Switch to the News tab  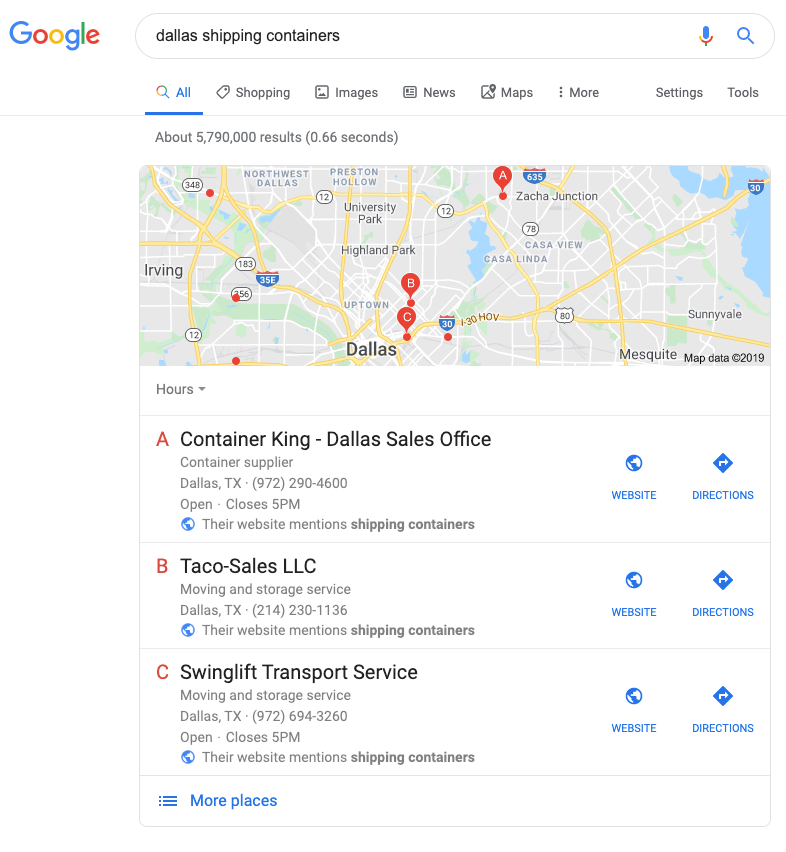click(429, 92)
